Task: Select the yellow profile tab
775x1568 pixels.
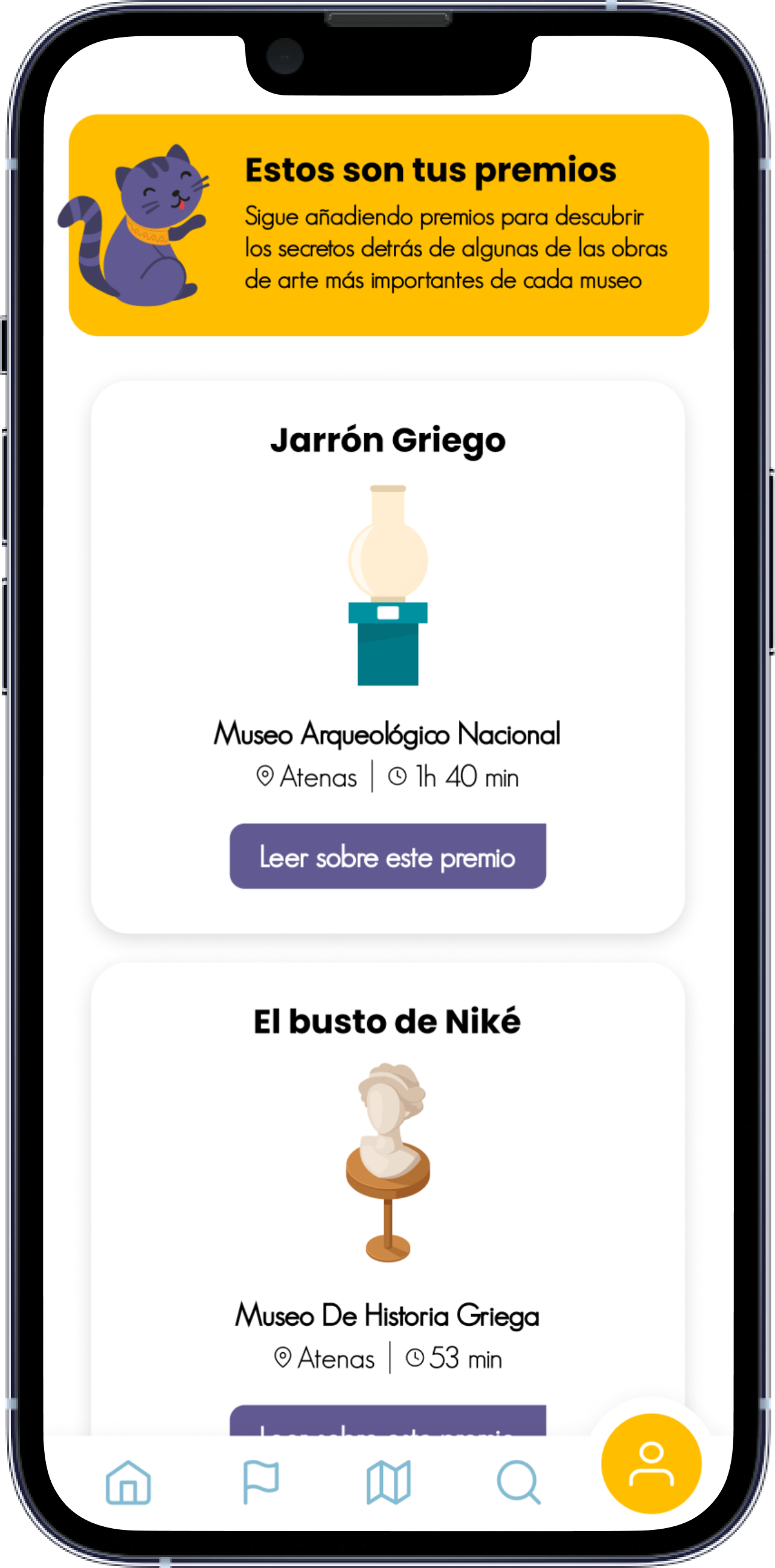Action: point(651,1463)
